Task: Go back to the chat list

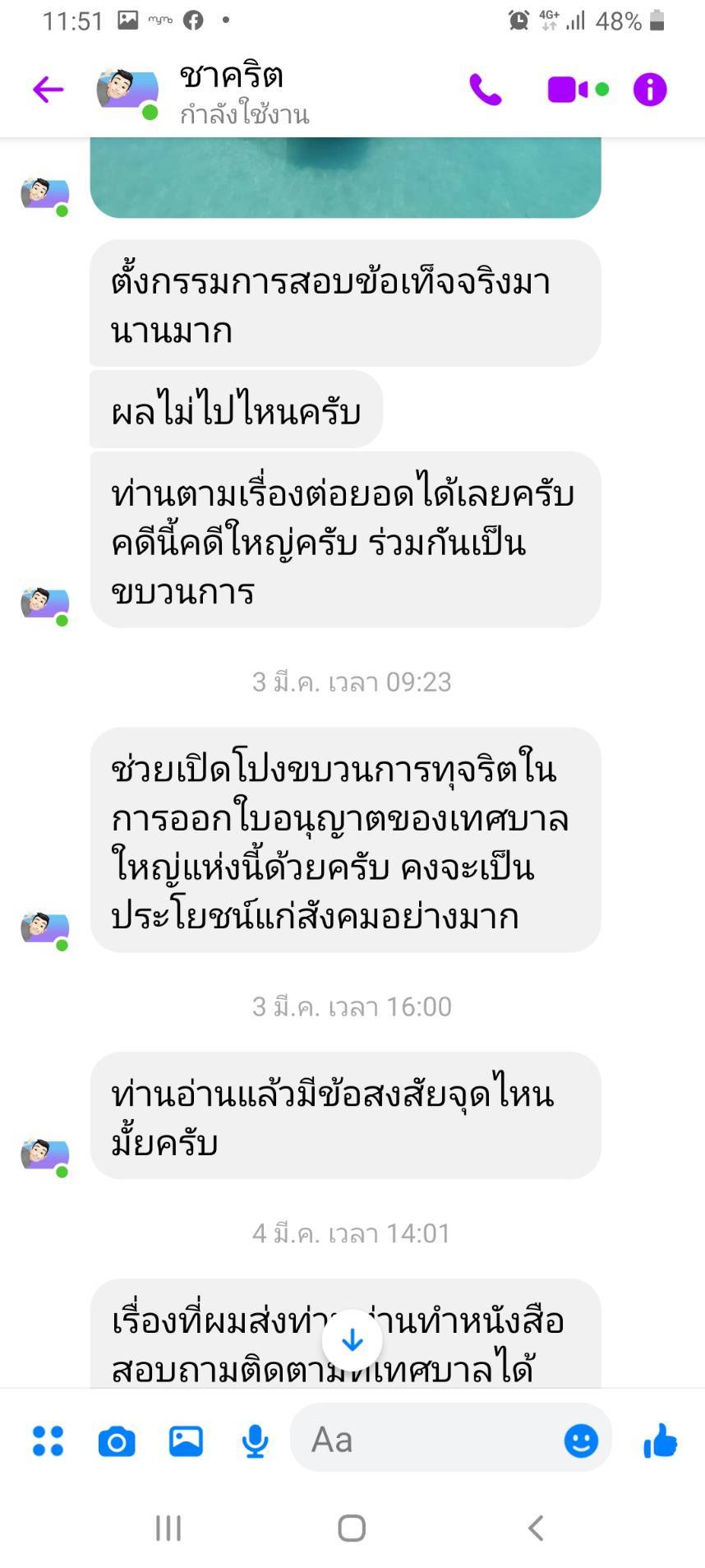Action: point(48,89)
